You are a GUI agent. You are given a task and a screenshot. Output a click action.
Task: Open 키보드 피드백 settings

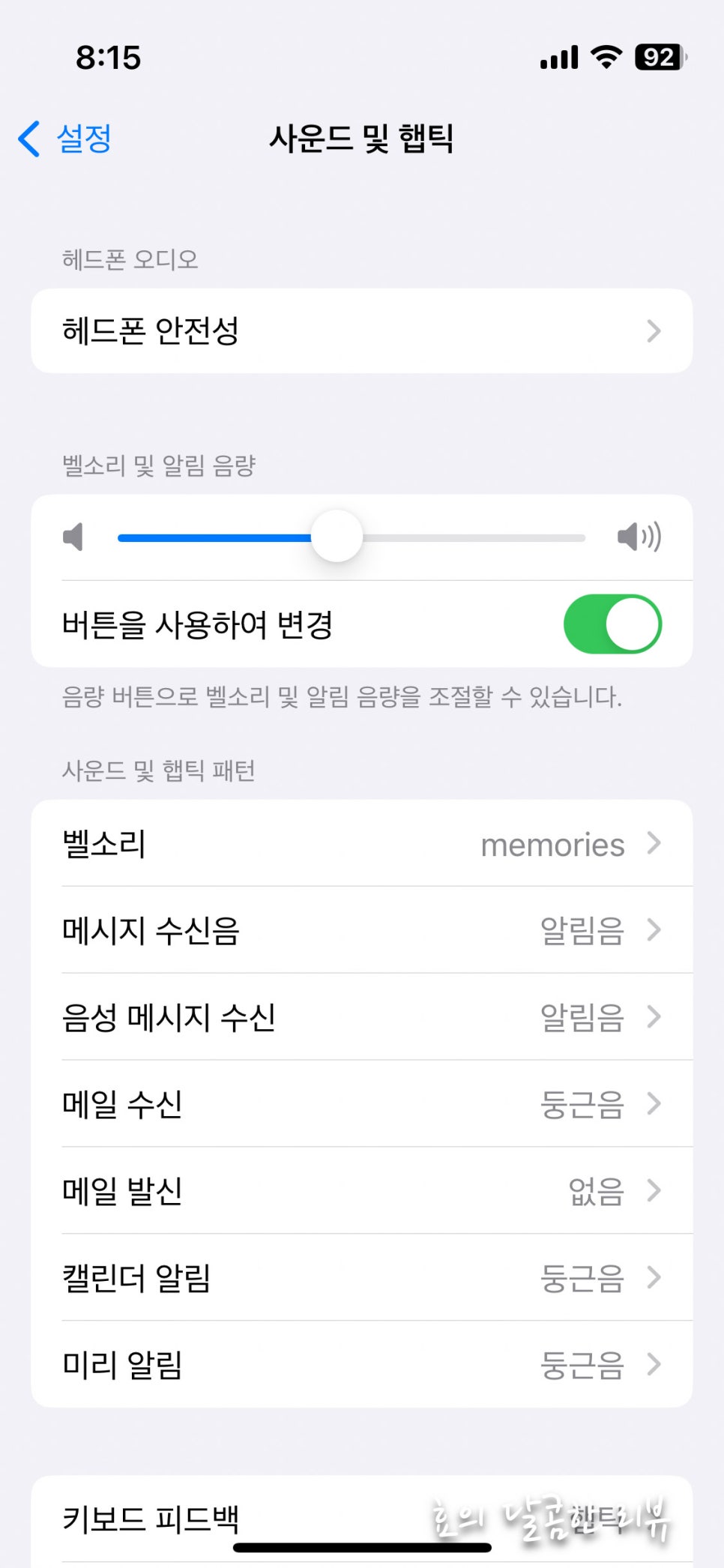coord(362,1520)
